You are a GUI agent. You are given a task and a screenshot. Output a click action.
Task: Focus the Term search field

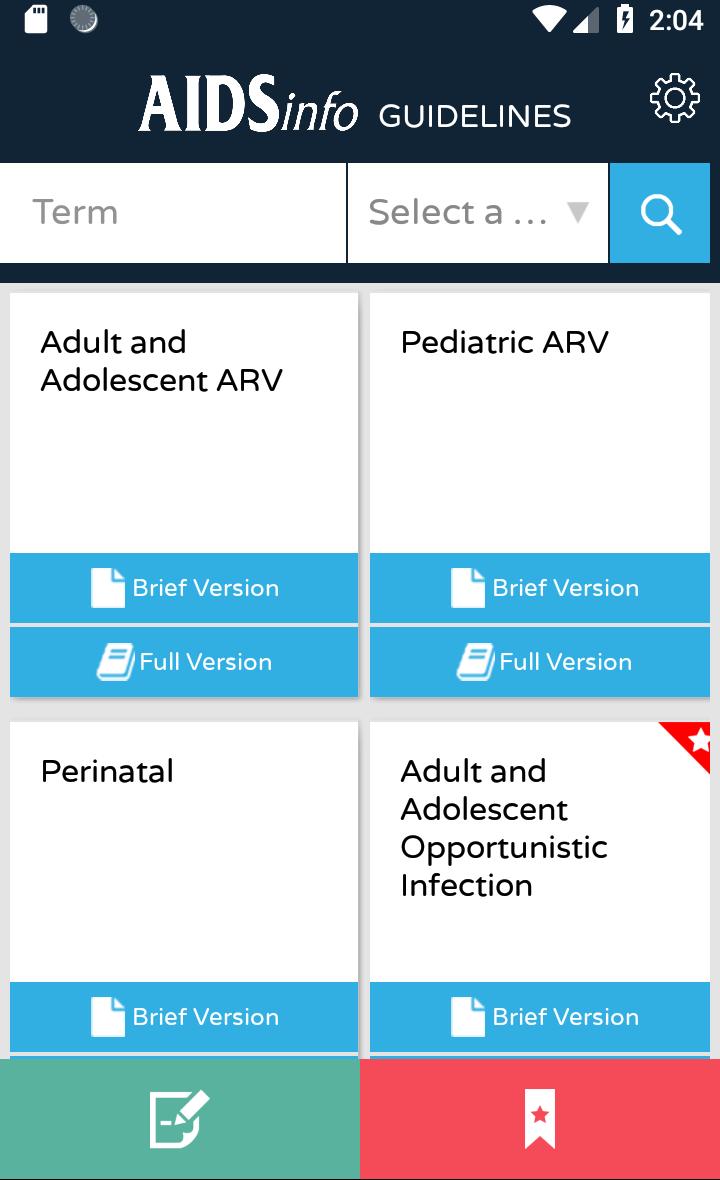[x=173, y=213]
